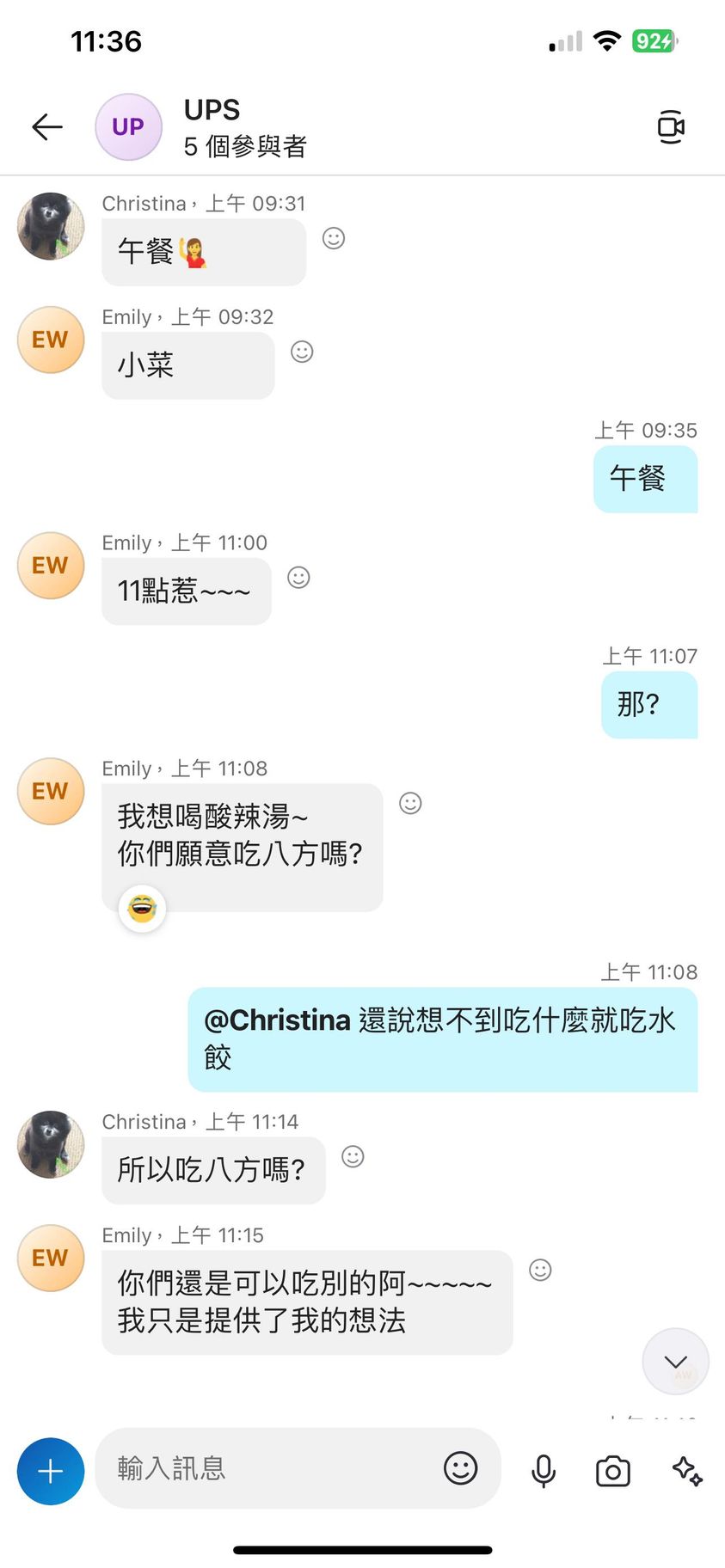Open Emily's EW avatar on 小菜 message
This screenshot has height=1568, width=725.
pos(51,340)
